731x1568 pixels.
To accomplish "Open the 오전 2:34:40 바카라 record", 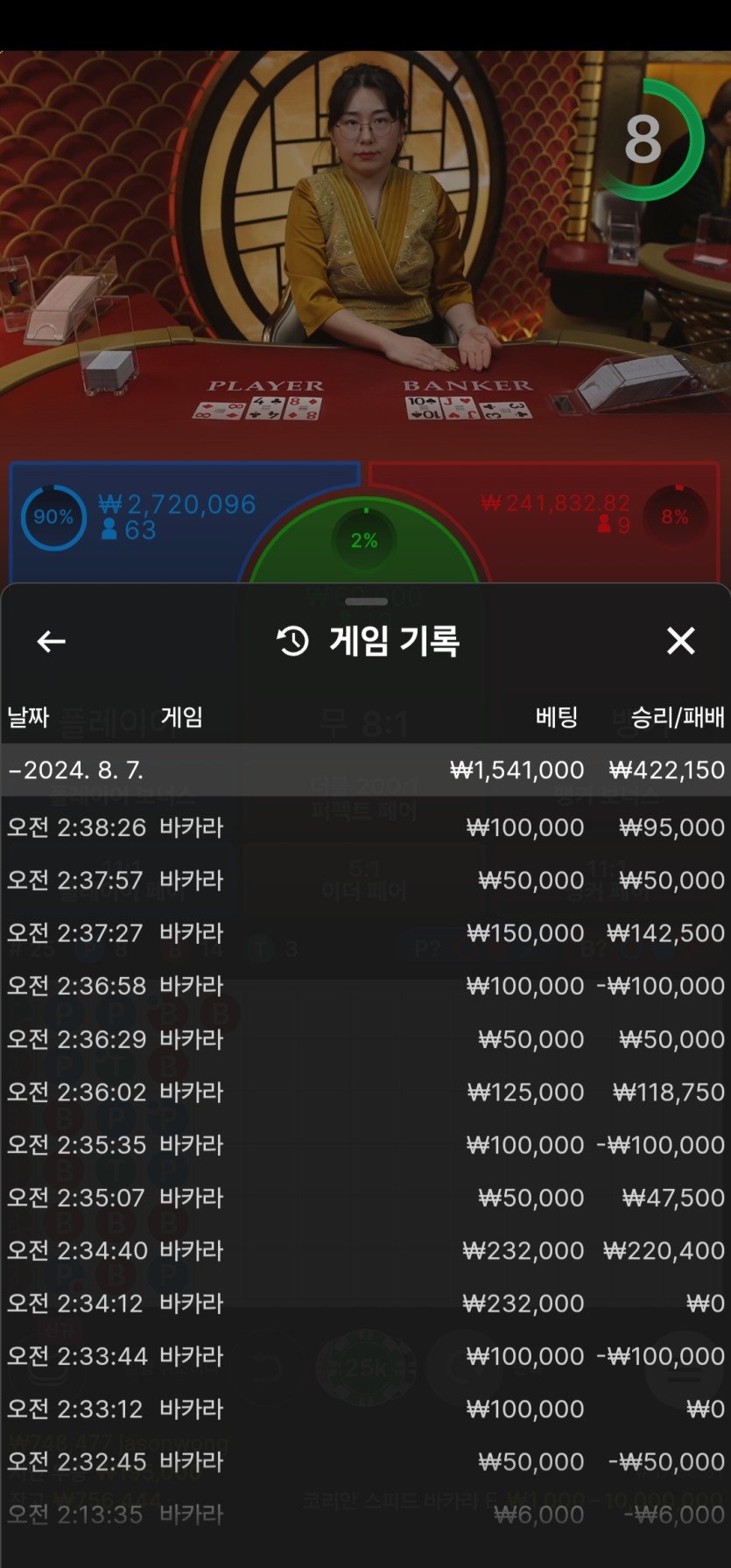I will 365,1250.
